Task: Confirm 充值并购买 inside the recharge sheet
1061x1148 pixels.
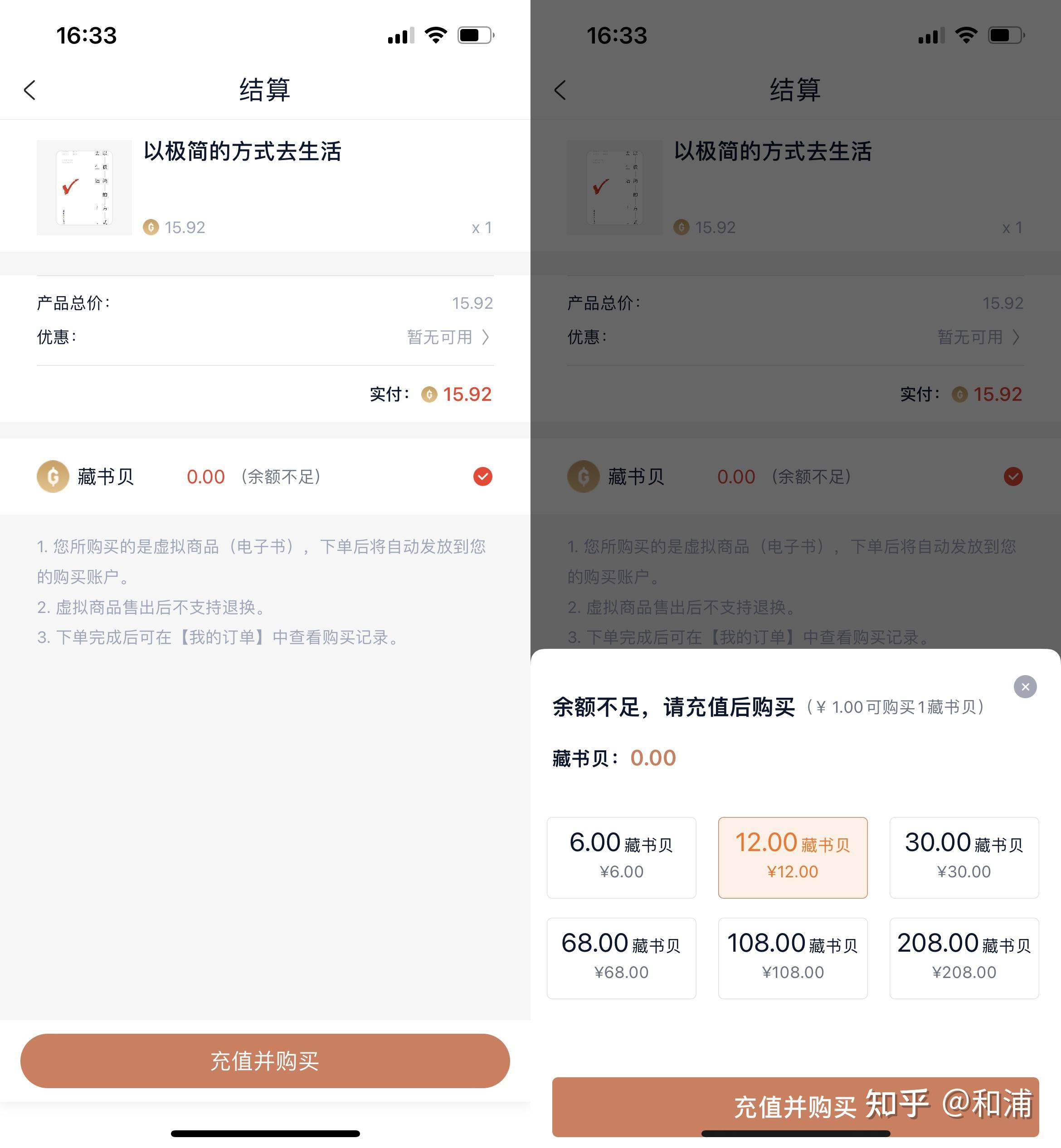Action: coord(795,1106)
